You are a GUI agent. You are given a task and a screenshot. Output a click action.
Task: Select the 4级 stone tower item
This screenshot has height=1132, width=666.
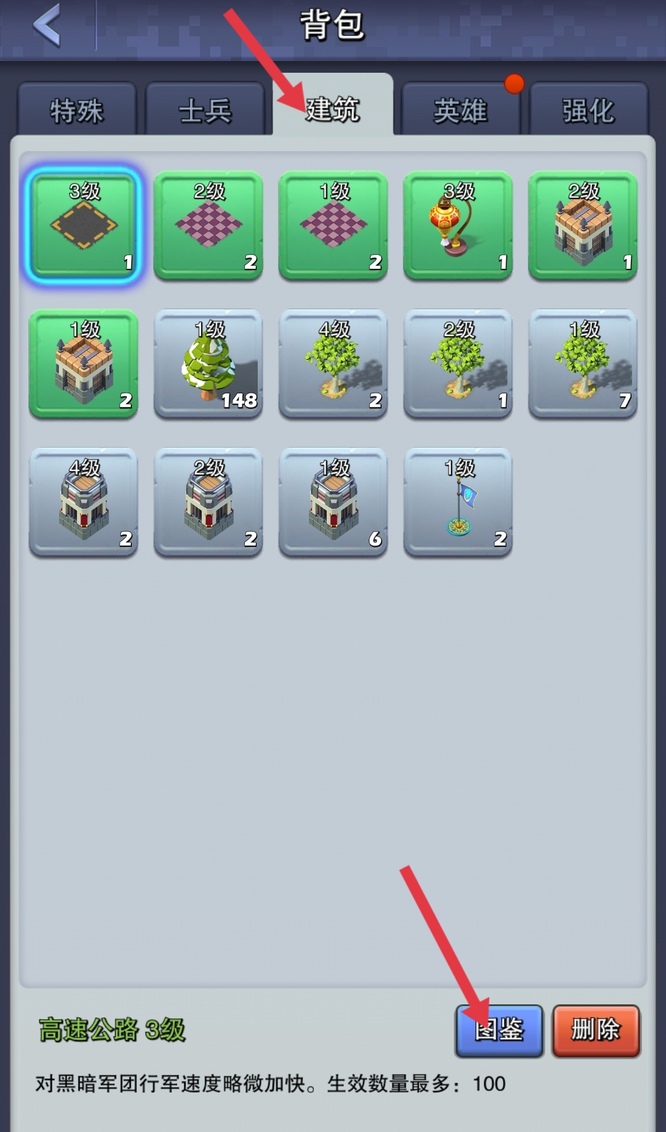pos(84,501)
